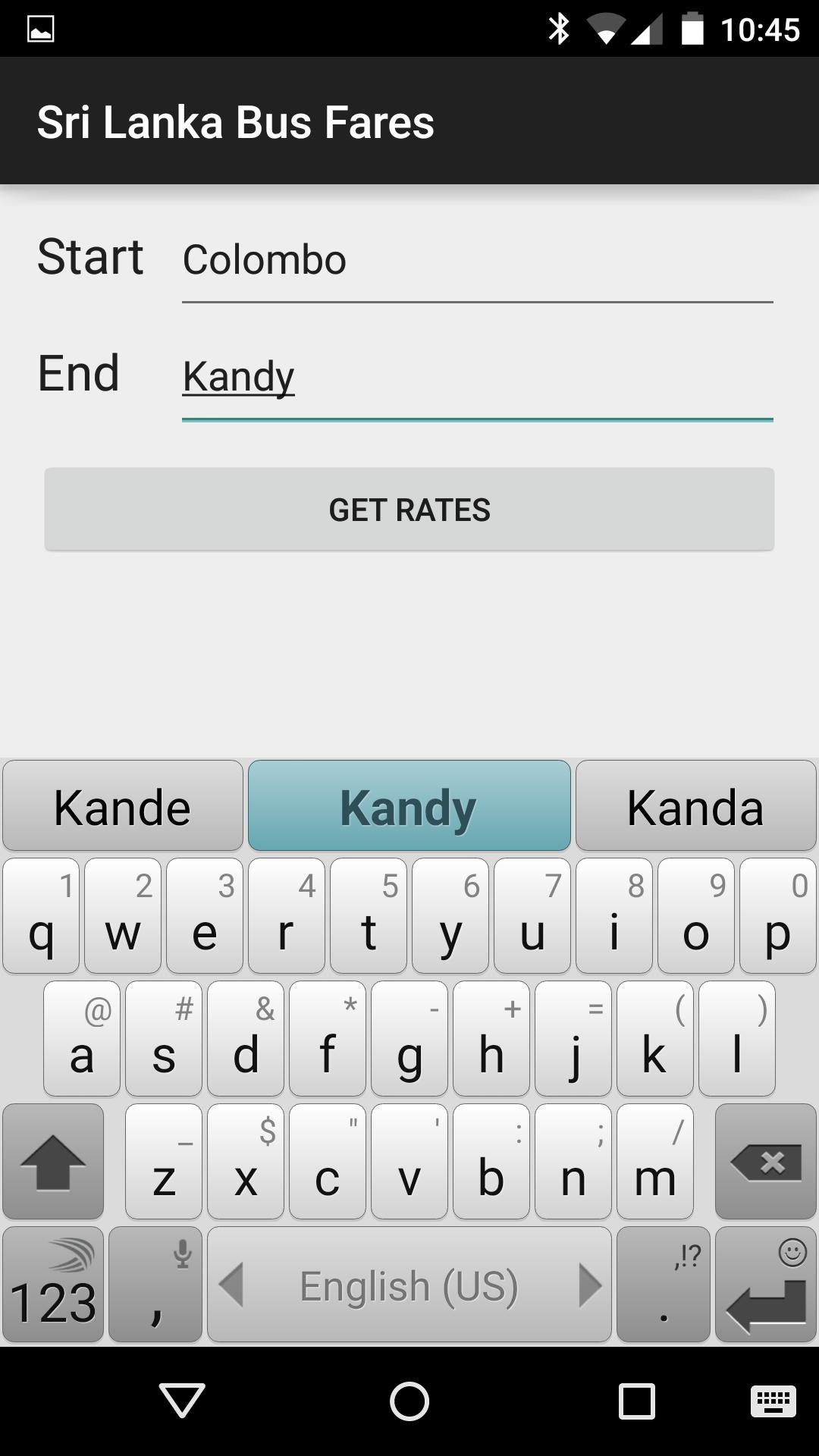The width and height of the screenshot is (819, 1456).
Task: Select the highlighted Kandy suggestion
Action: pyautogui.click(x=409, y=807)
